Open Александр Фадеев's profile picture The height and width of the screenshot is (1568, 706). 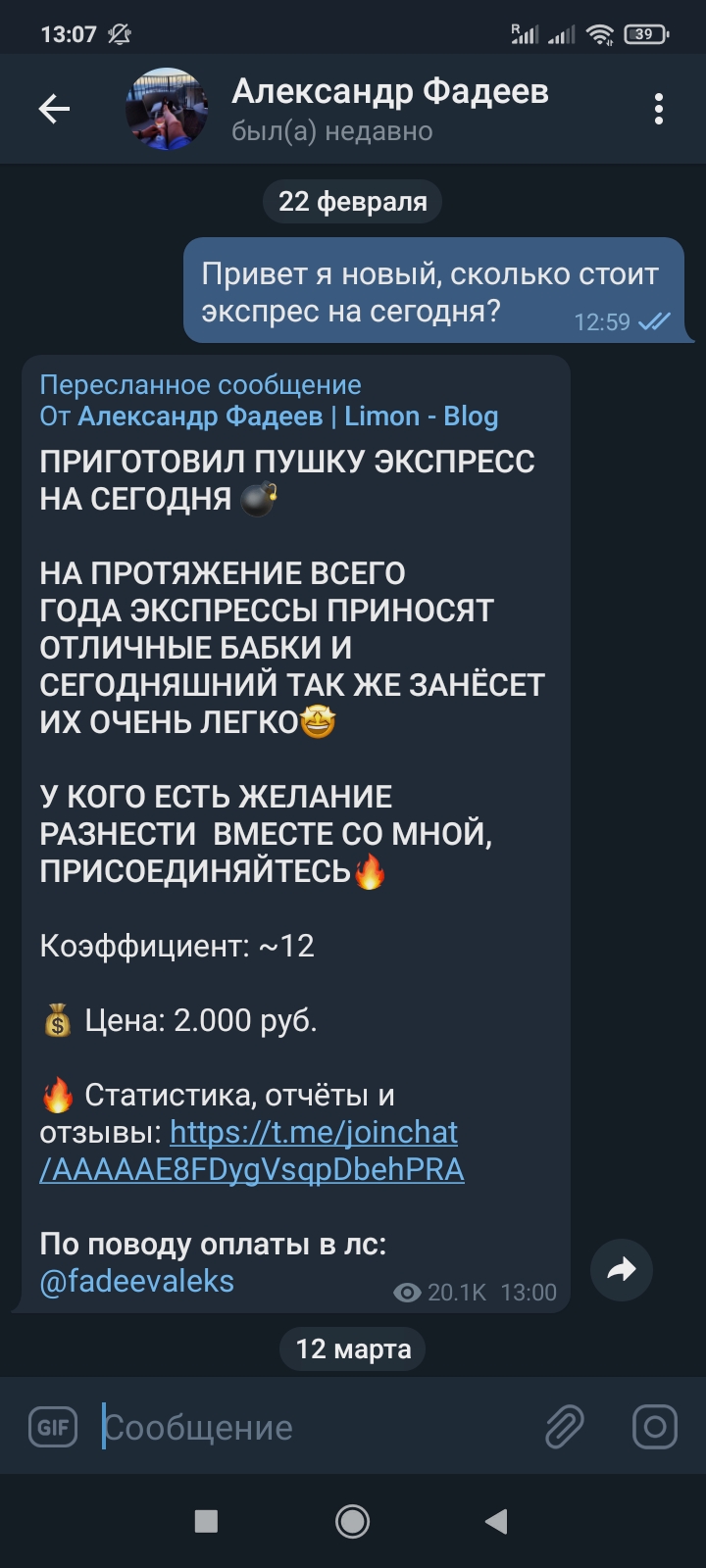[167, 109]
